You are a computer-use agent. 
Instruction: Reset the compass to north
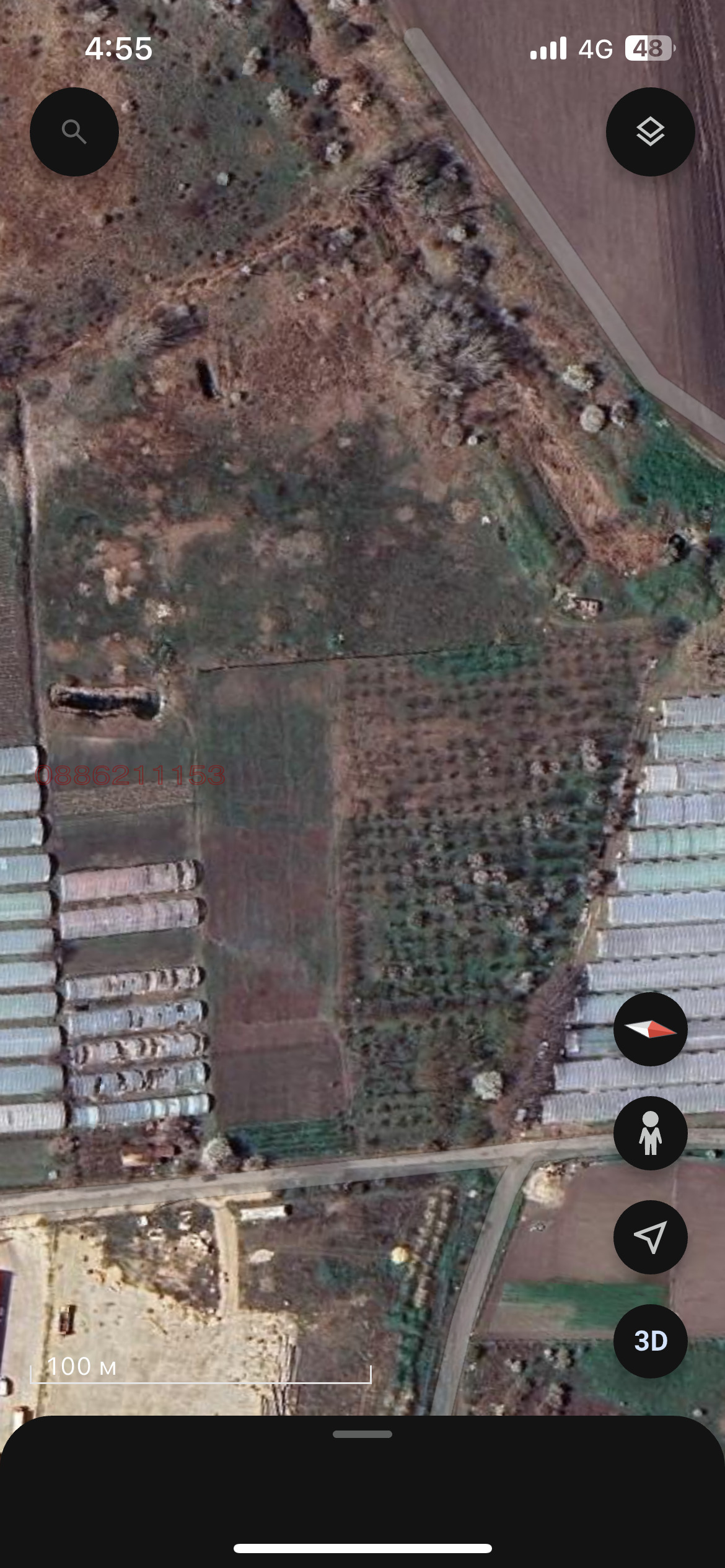(x=650, y=1029)
